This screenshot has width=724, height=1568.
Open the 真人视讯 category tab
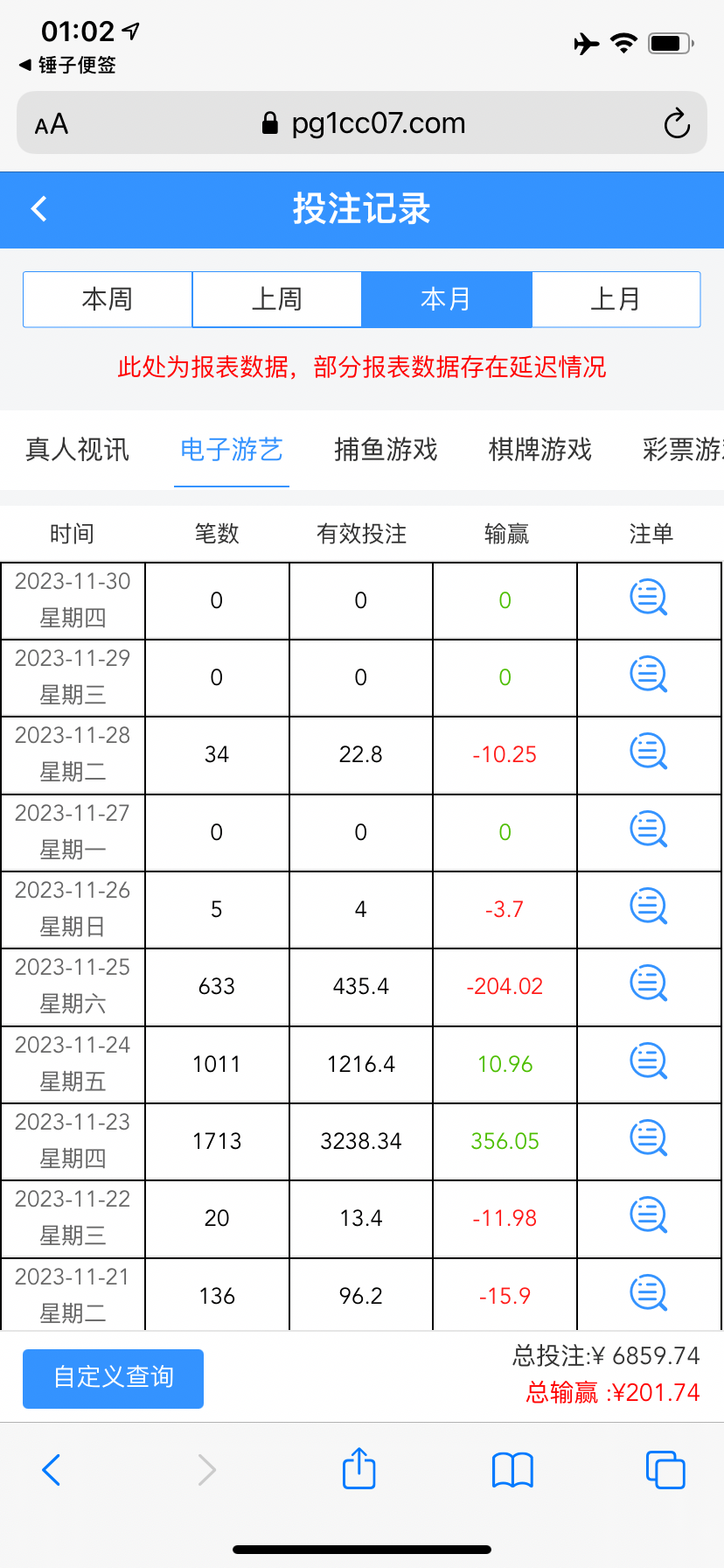(78, 450)
